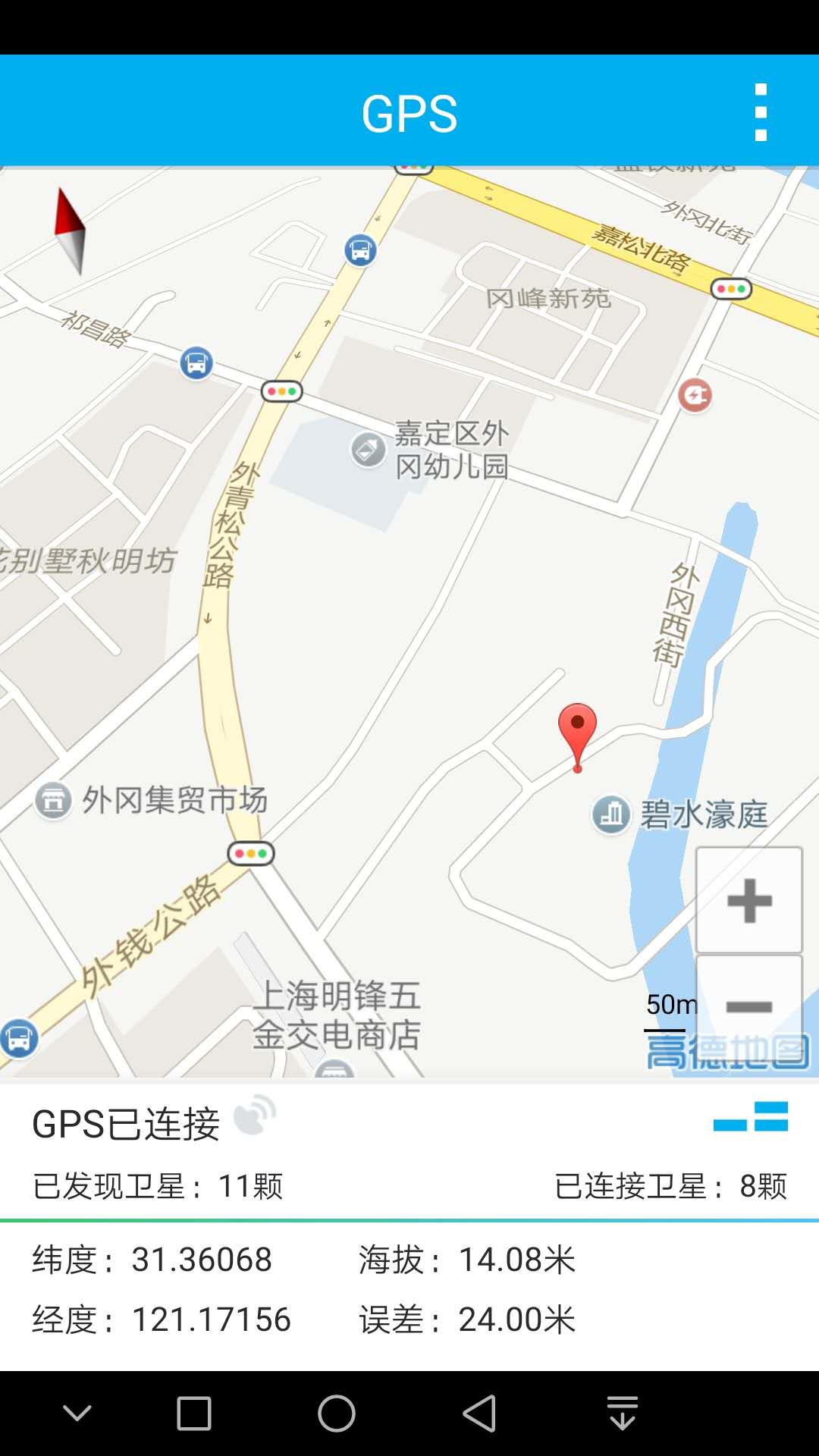Image resolution: width=819 pixels, height=1456 pixels.
Task: Open the satellite signal bars view
Action: point(751,1117)
